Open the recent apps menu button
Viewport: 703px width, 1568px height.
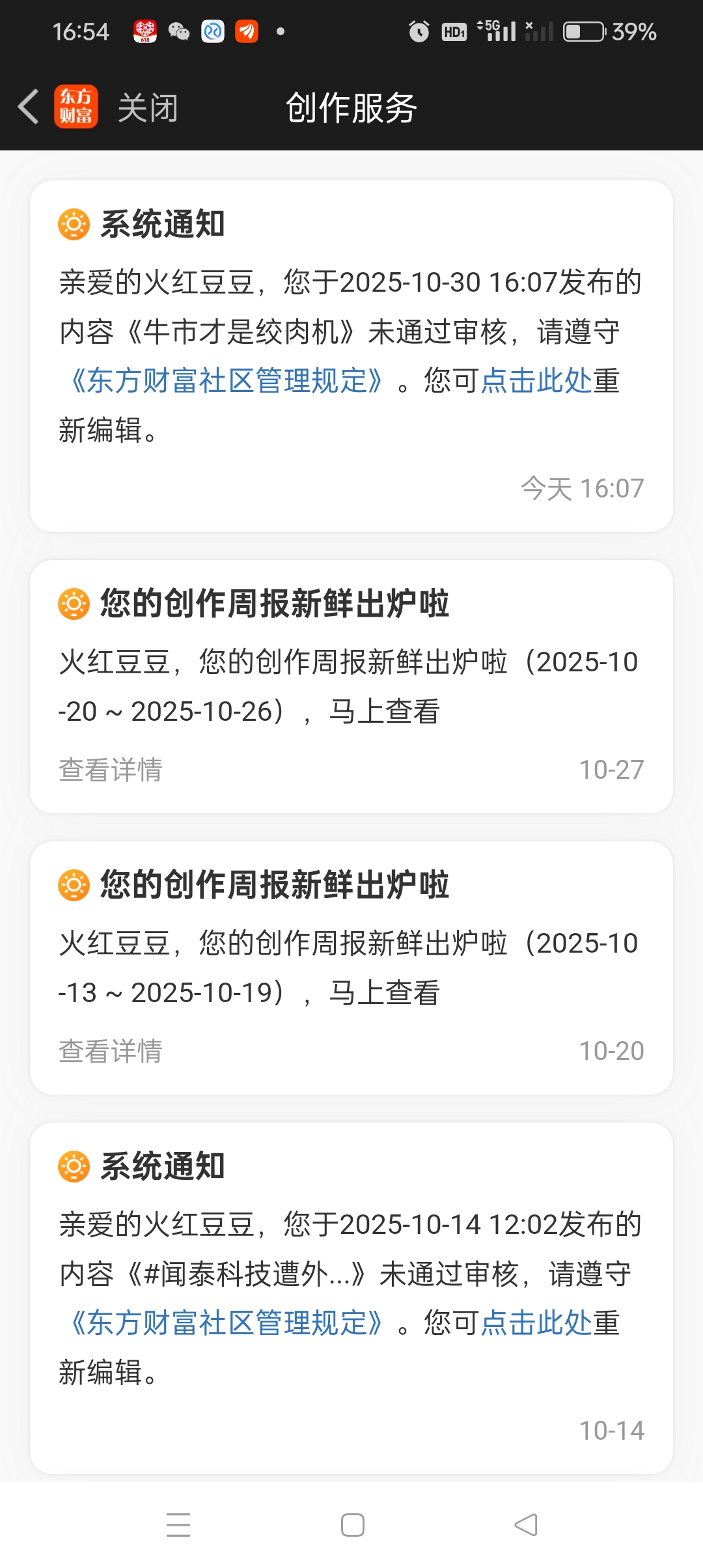[x=178, y=1525]
